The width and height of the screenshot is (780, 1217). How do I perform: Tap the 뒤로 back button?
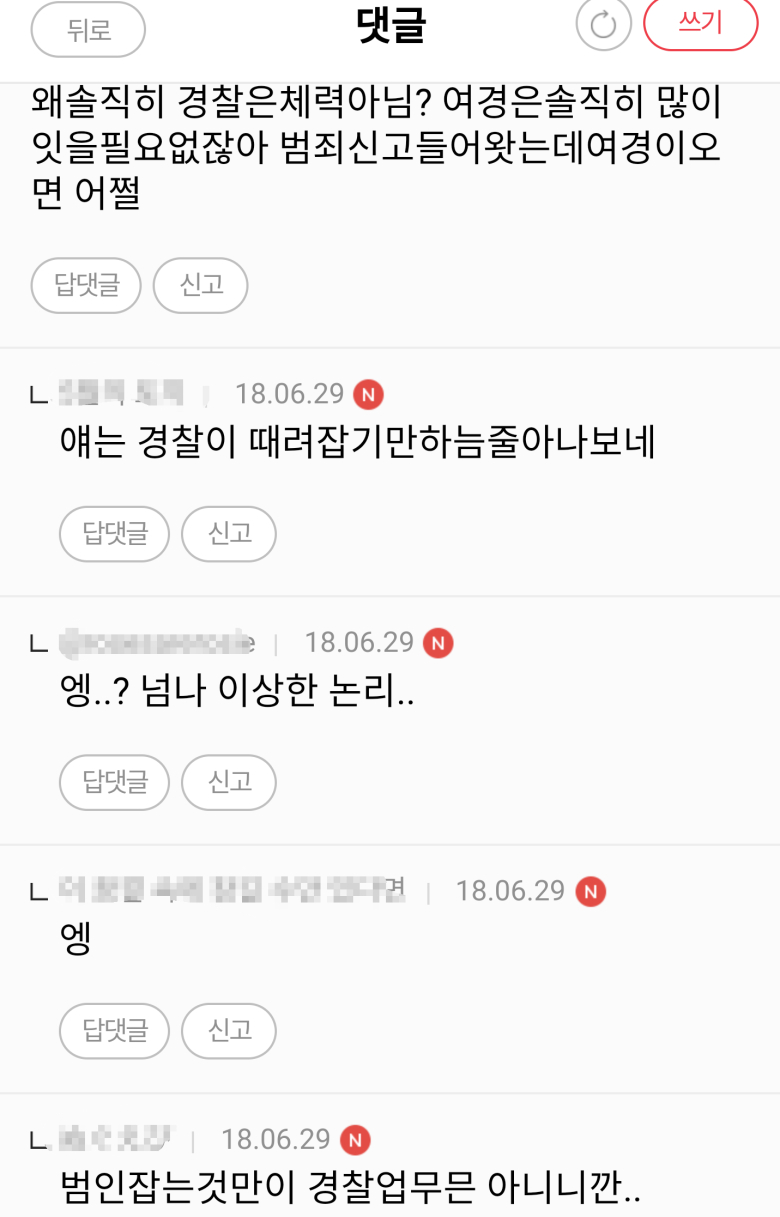pos(88,29)
